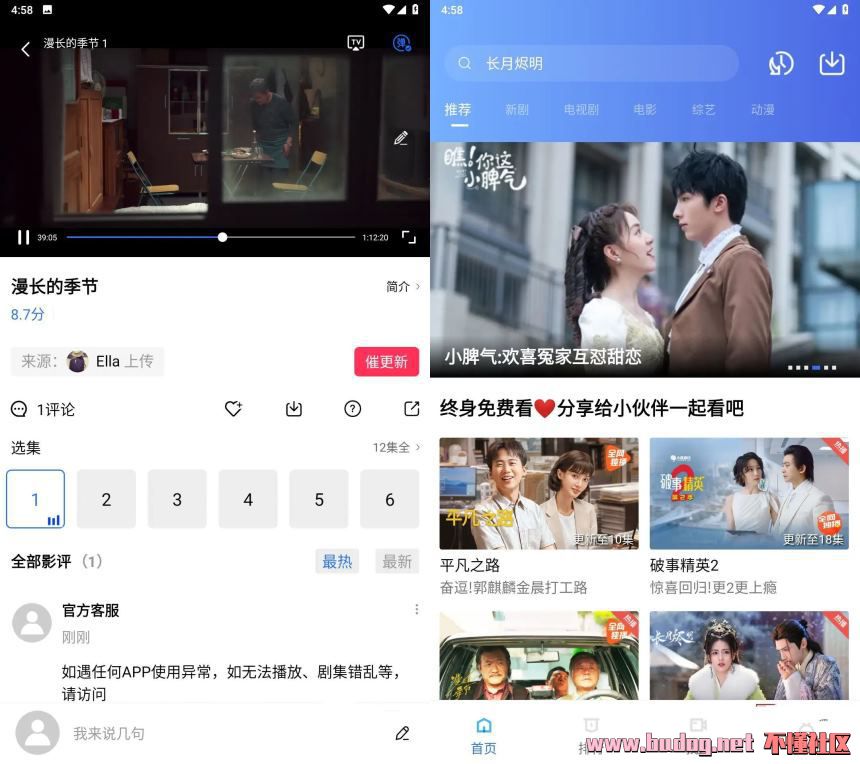This screenshot has width=860, height=764.
Task: Add 漫长的季节 to favorites
Action: click(234, 409)
